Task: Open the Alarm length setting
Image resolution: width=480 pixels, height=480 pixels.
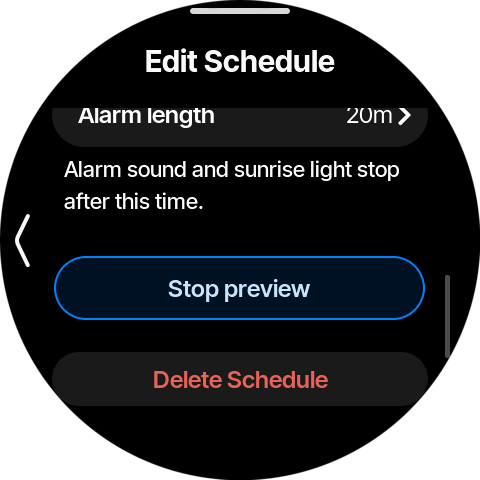Action: coord(240,127)
